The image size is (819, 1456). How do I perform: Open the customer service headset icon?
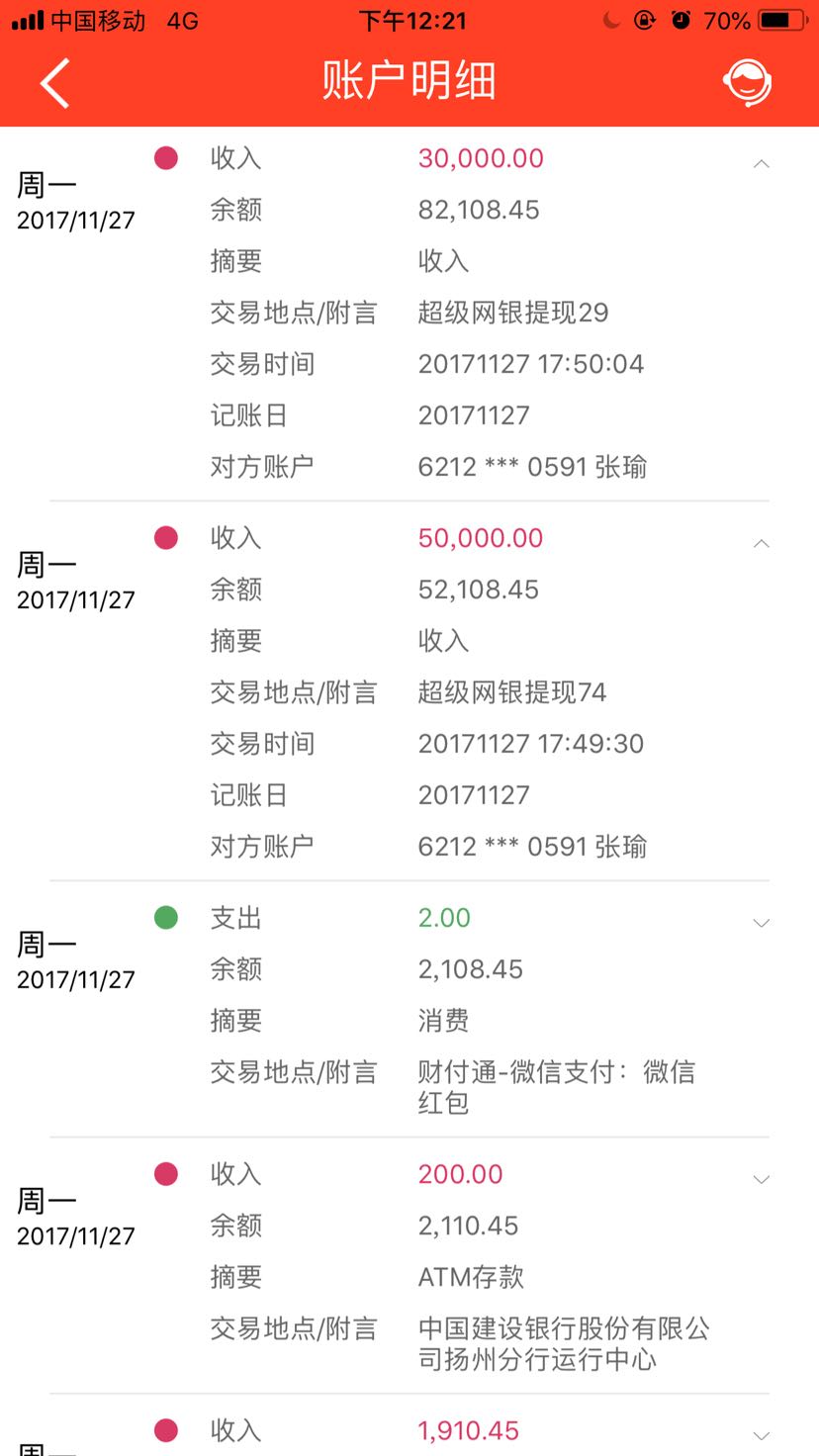tap(747, 83)
